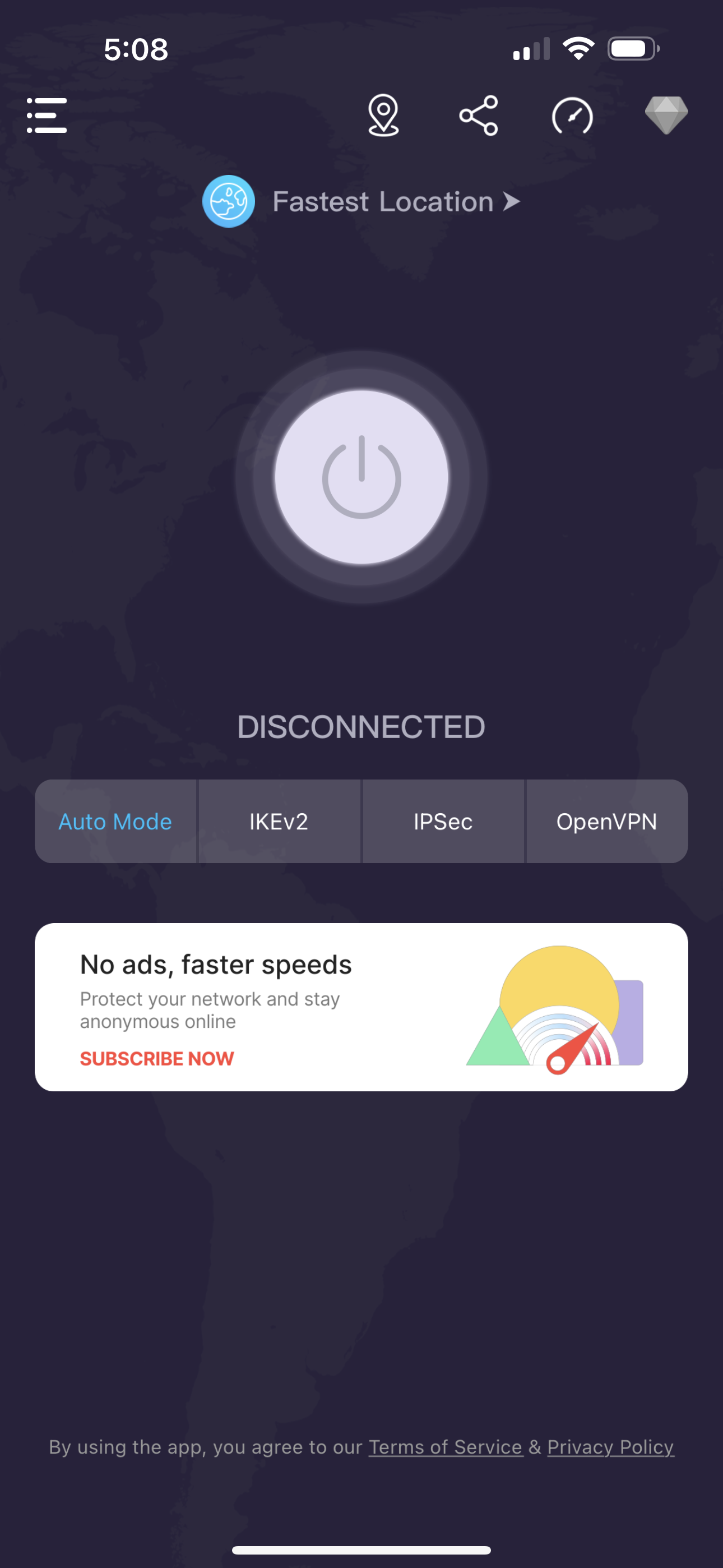Switch to the OpenVPN protocol
The image size is (723, 1568).
click(607, 821)
